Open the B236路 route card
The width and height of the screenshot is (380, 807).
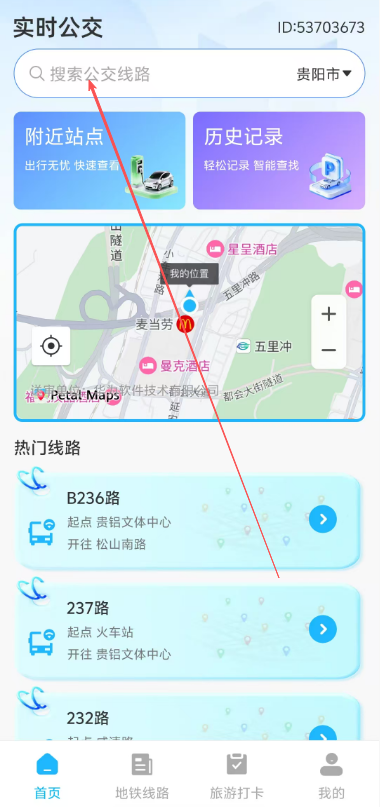click(188, 521)
